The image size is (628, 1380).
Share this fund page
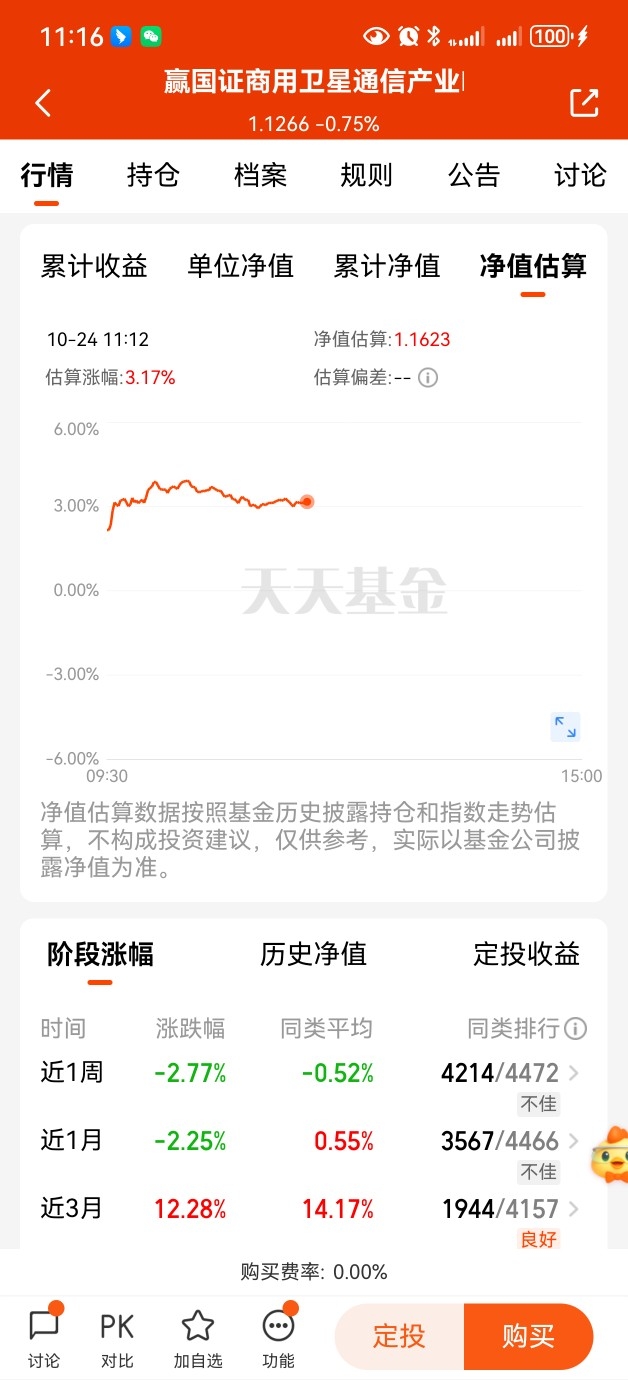pyautogui.click(x=584, y=102)
